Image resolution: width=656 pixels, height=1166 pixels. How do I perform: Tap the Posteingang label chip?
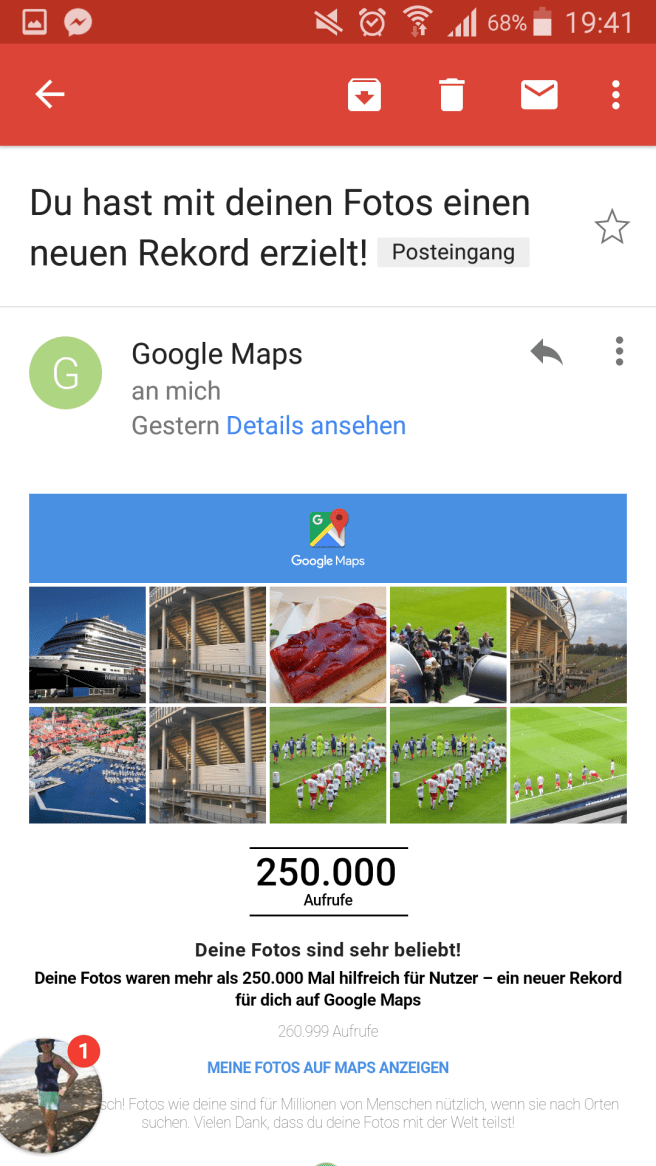tap(453, 253)
